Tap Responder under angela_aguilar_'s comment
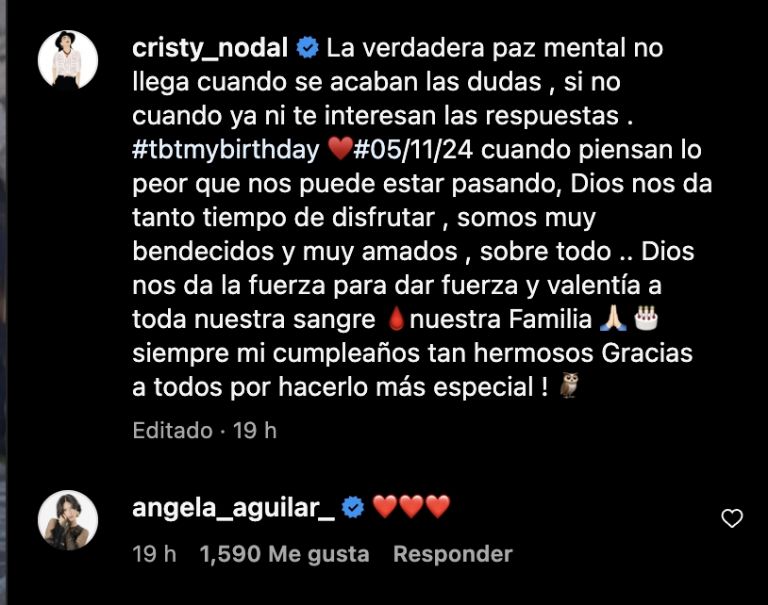Viewport: 768px width, 605px height. point(452,553)
